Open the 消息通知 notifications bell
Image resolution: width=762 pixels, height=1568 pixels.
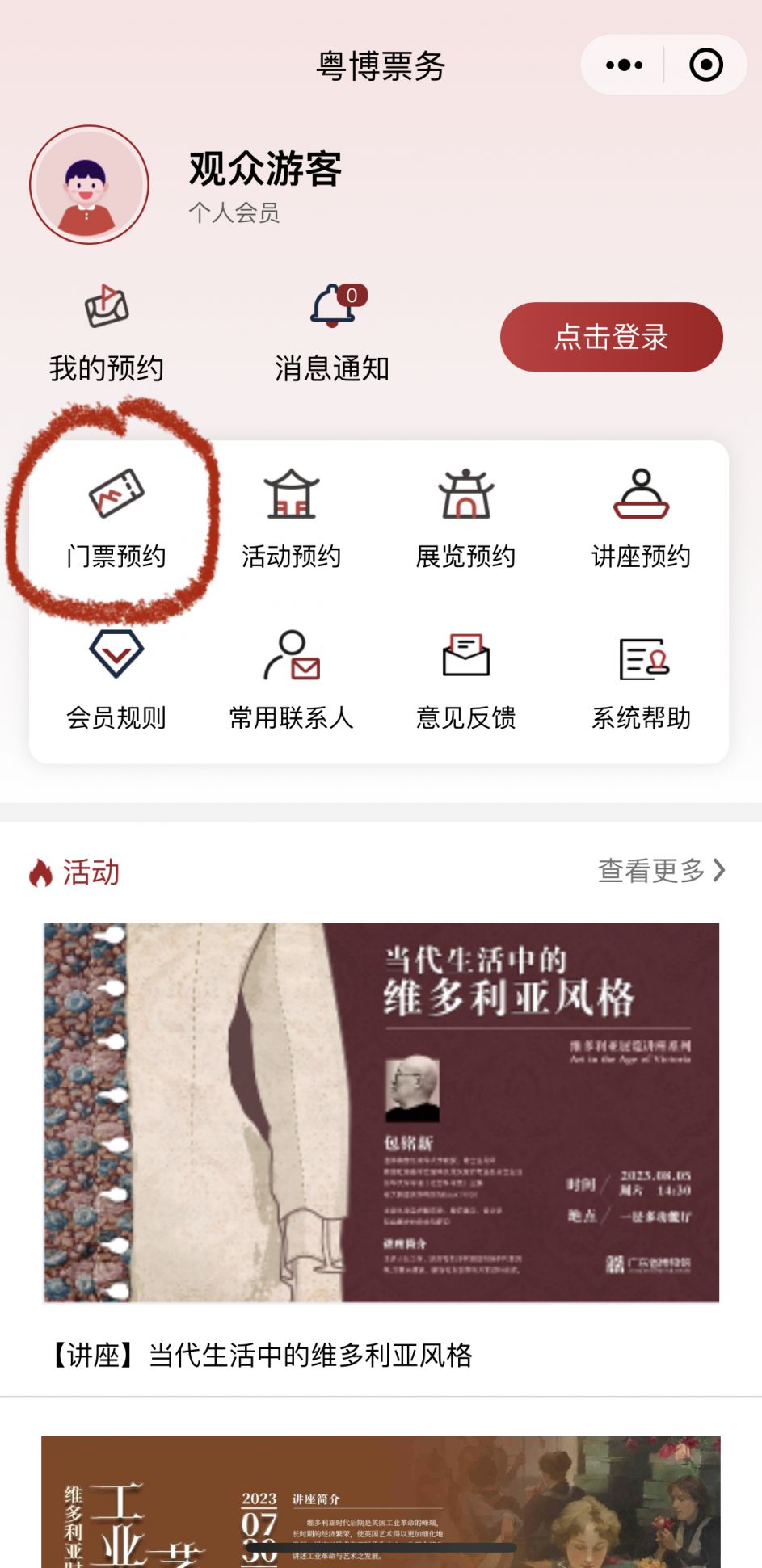(x=332, y=332)
